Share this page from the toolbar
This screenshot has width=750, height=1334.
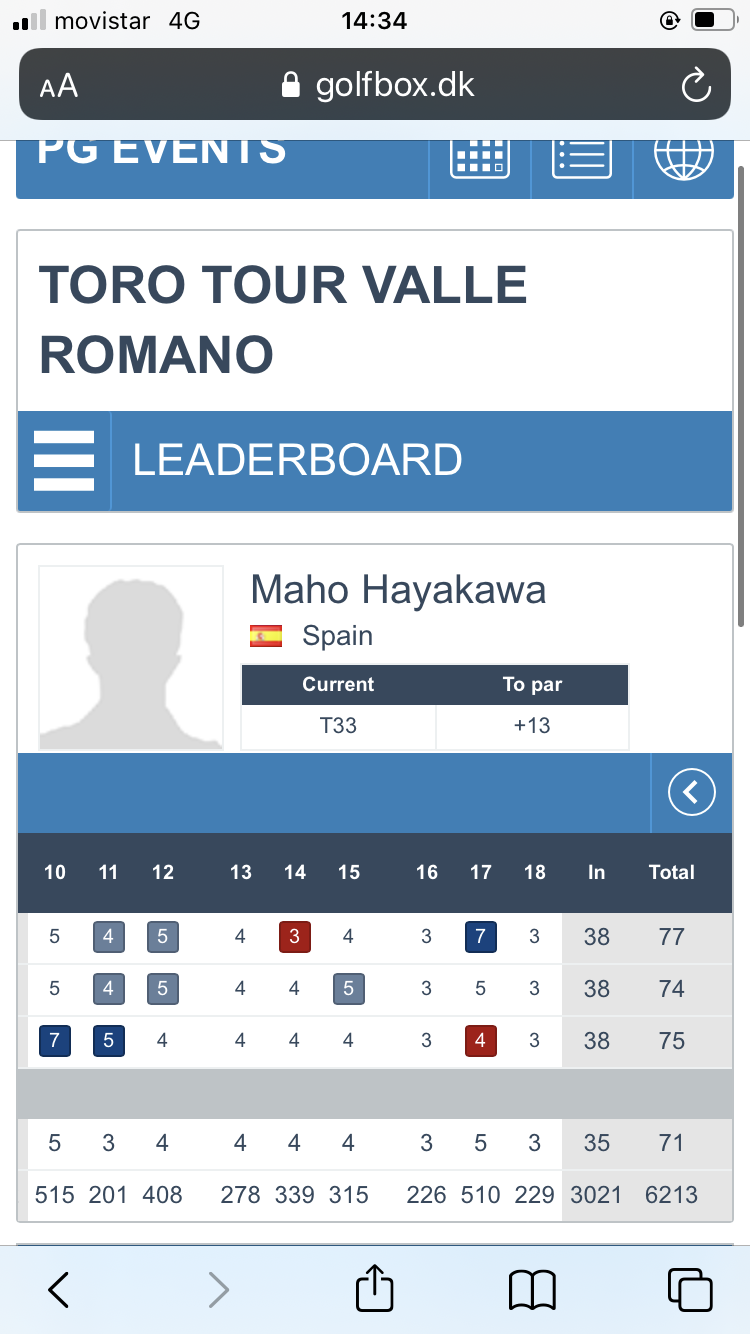(x=375, y=1287)
